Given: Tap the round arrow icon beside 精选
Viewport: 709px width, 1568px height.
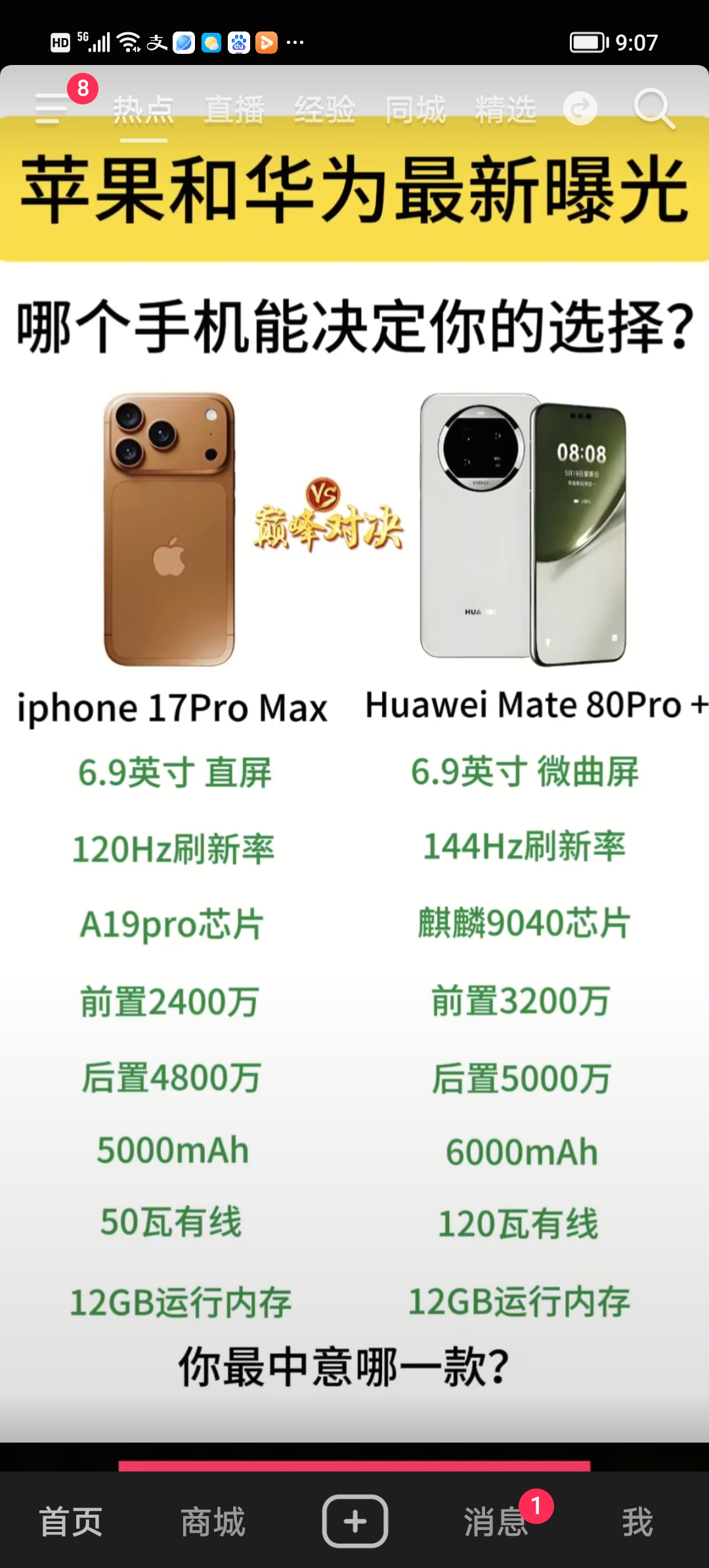Looking at the screenshot, I should point(580,108).
